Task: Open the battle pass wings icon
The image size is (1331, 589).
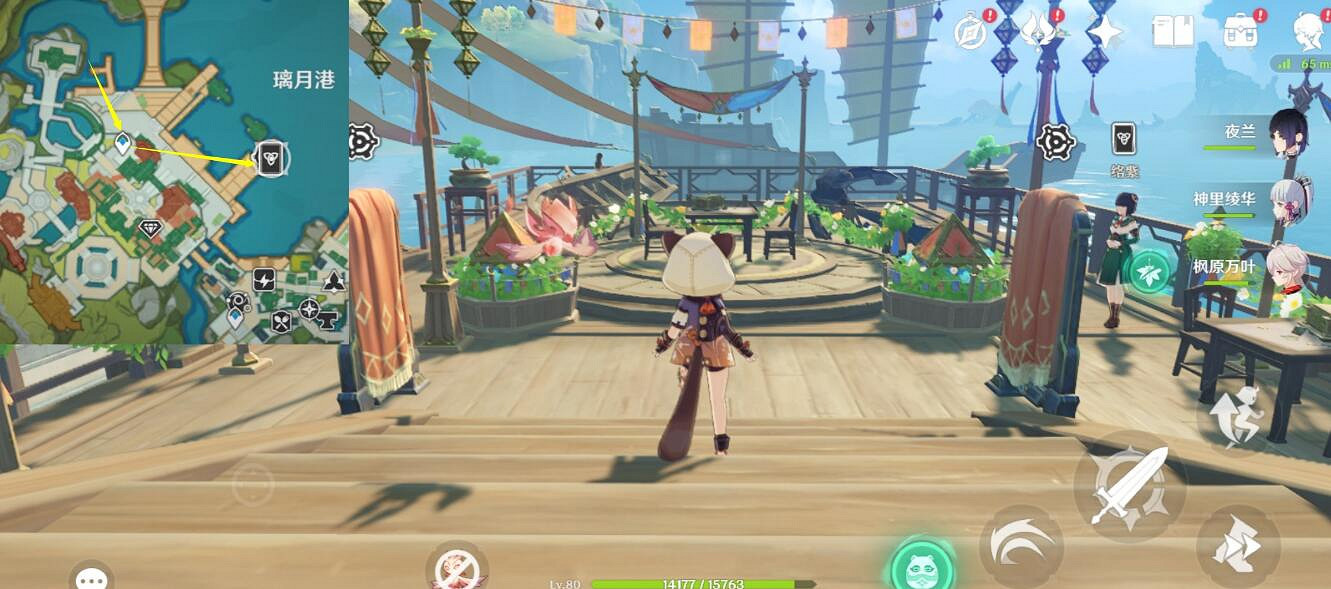Action: [1040, 32]
